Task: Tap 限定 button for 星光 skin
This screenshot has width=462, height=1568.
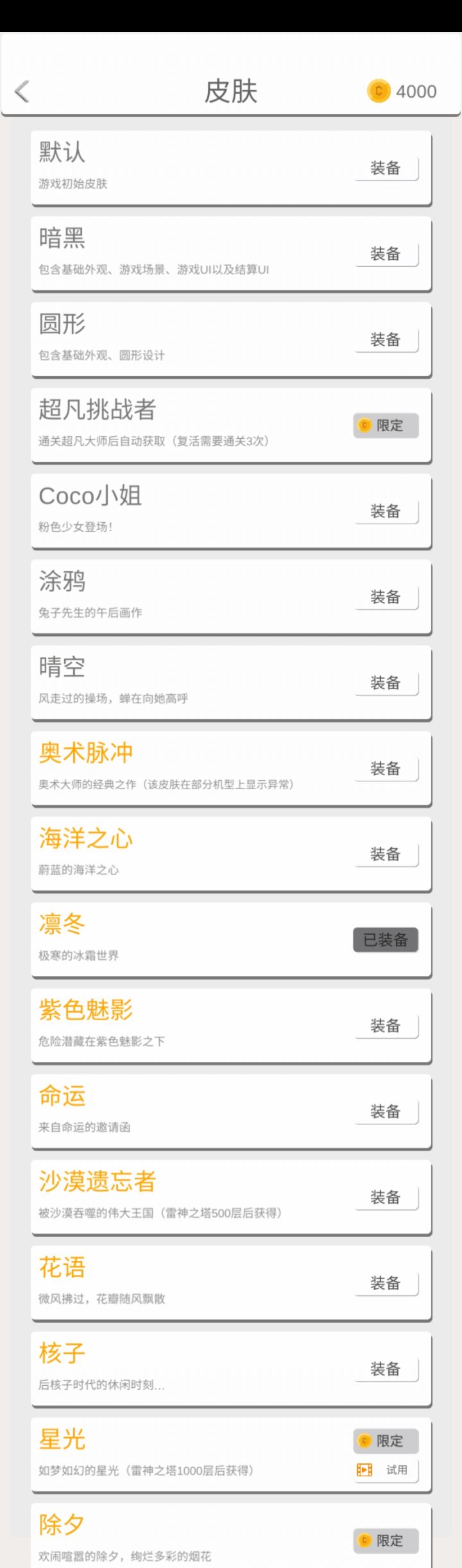Action: [x=386, y=1441]
